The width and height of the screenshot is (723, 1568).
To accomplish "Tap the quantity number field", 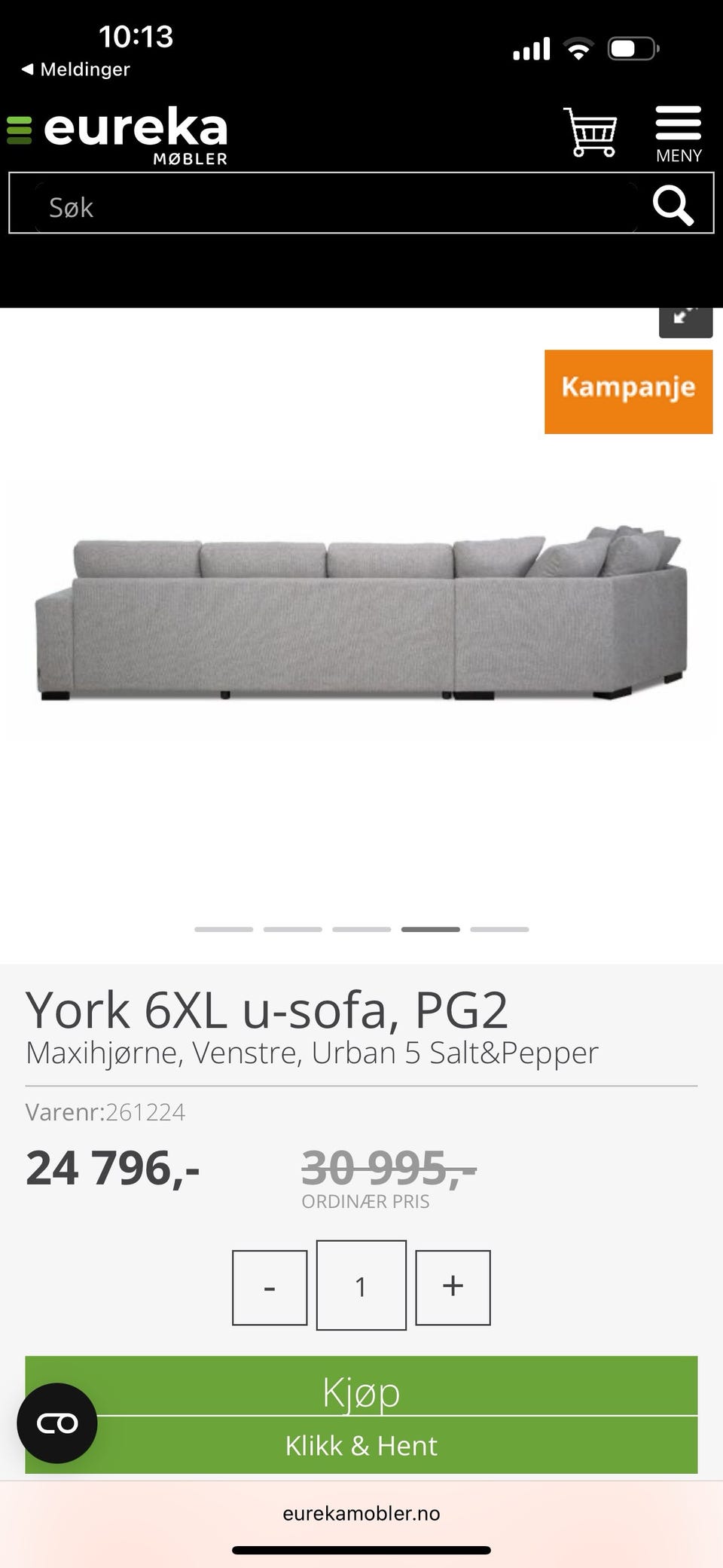I will point(361,1285).
